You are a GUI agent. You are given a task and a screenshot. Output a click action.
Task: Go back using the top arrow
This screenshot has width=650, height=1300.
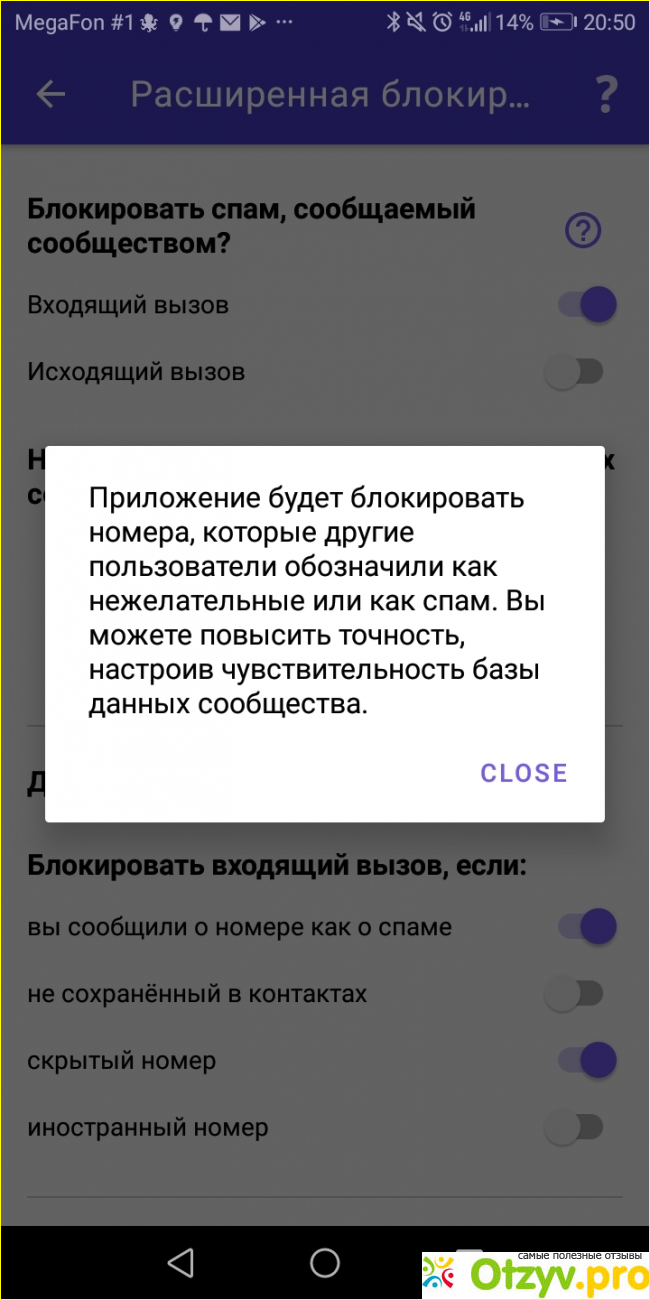pyautogui.click(x=50, y=94)
